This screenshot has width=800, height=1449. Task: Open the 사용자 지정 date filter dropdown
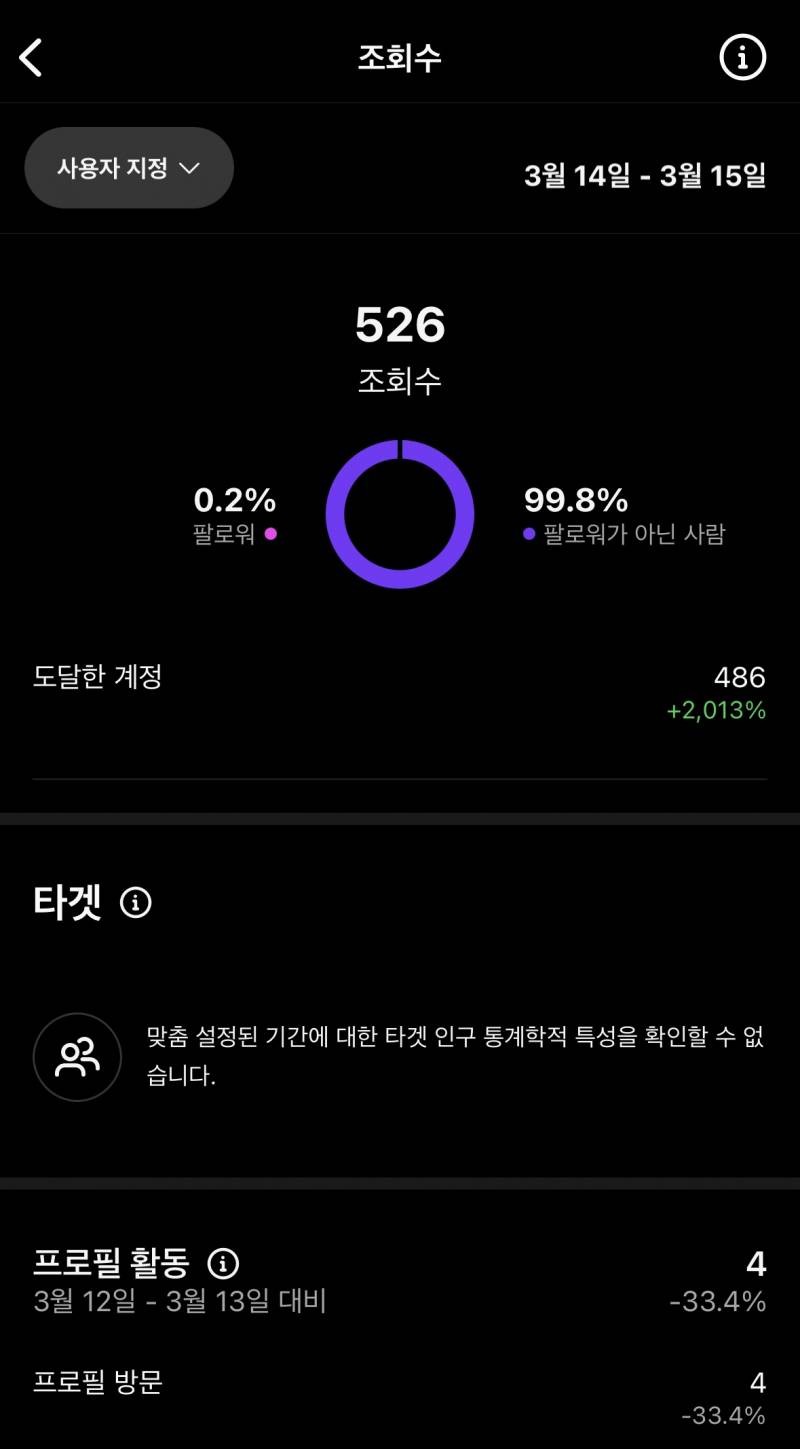[x=128, y=167]
